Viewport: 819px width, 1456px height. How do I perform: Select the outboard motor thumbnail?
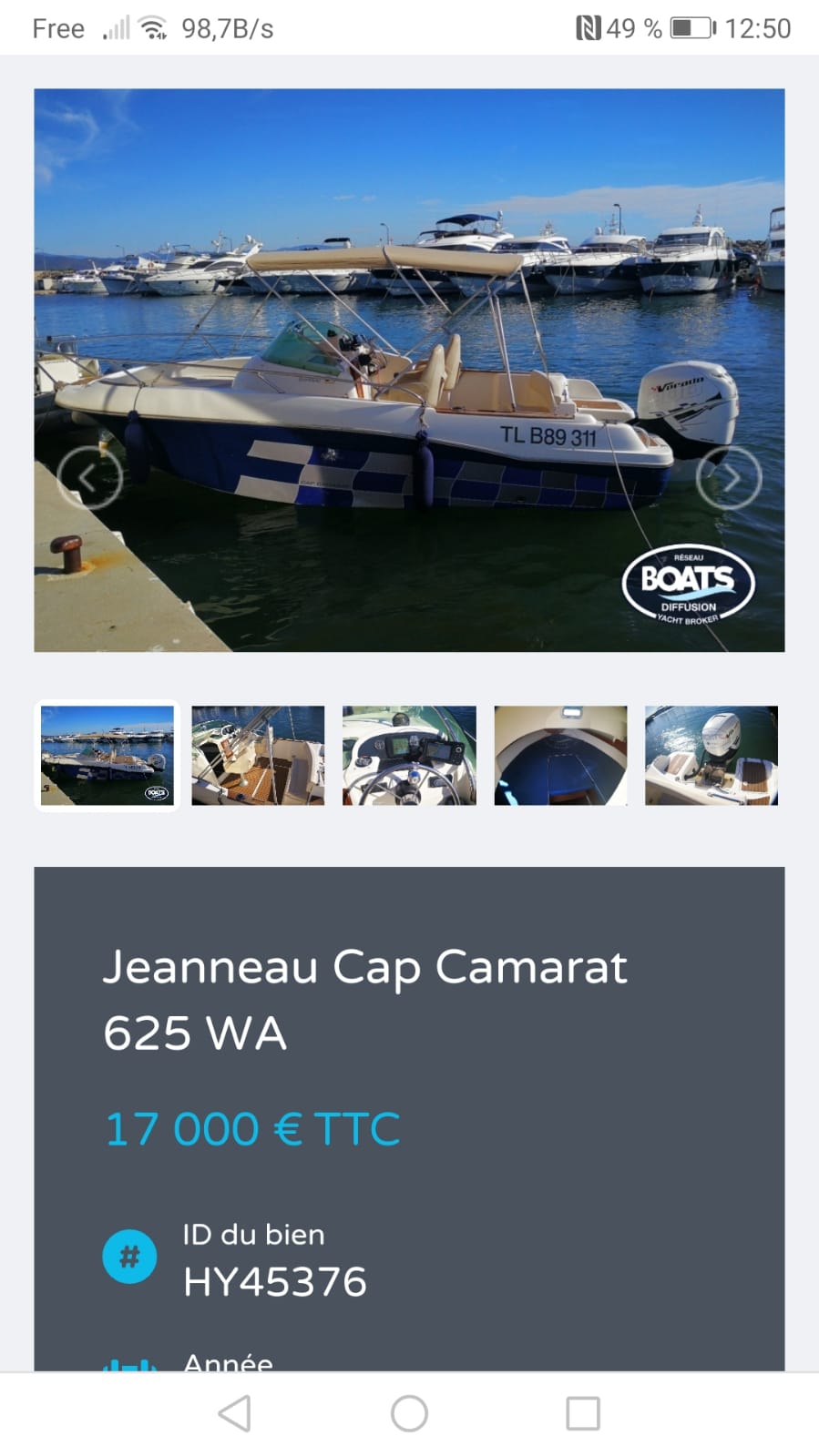pos(712,755)
